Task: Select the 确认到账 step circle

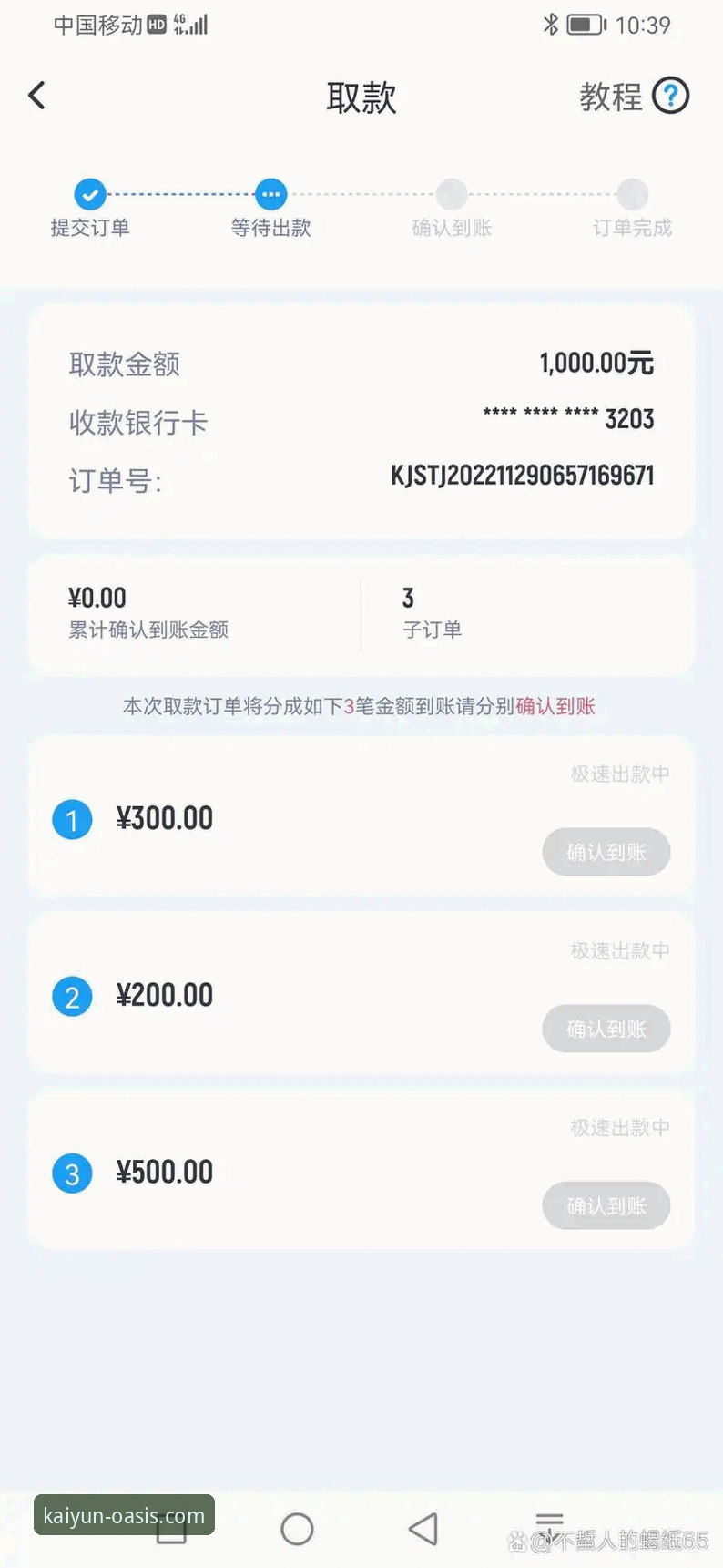Action: click(x=452, y=193)
